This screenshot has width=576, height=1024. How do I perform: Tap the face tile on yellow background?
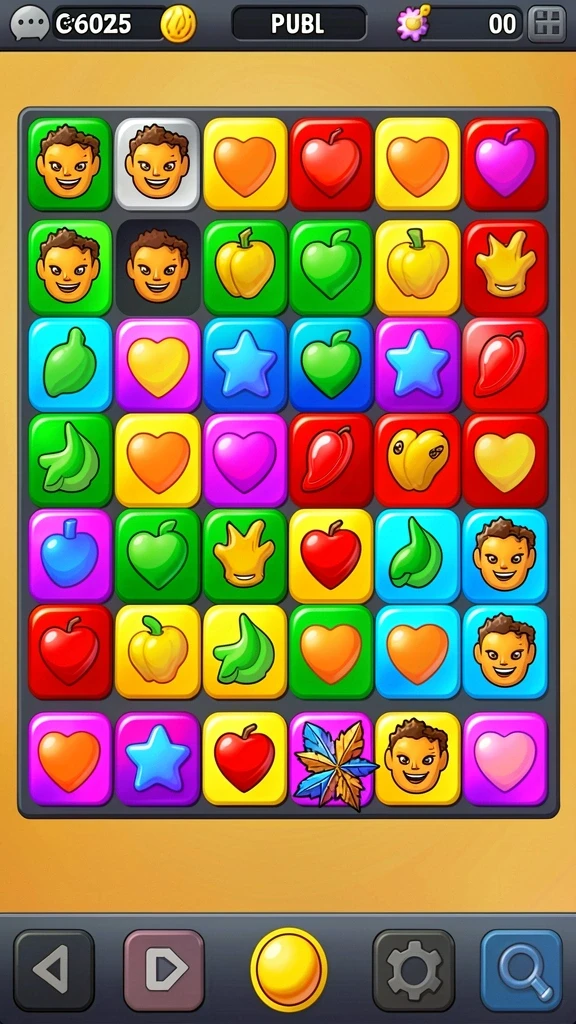point(417,759)
